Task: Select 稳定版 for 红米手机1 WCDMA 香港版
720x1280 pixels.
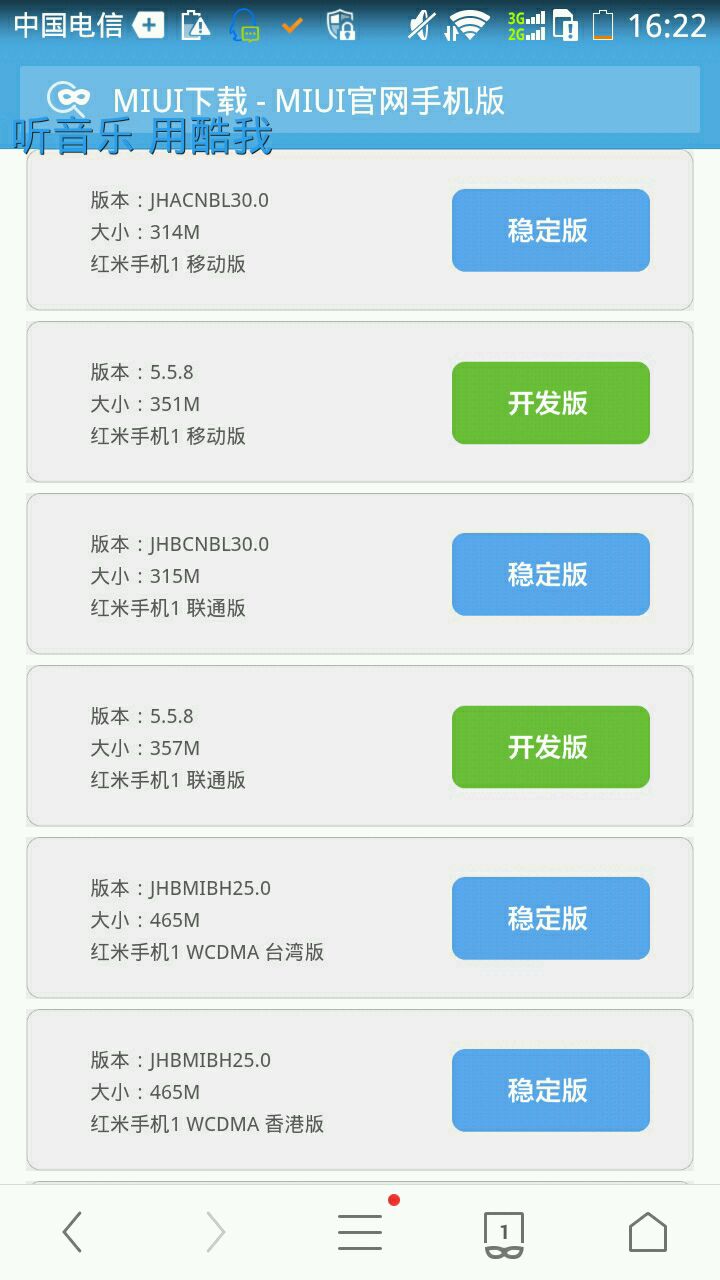Action: tap(550, 1090)
